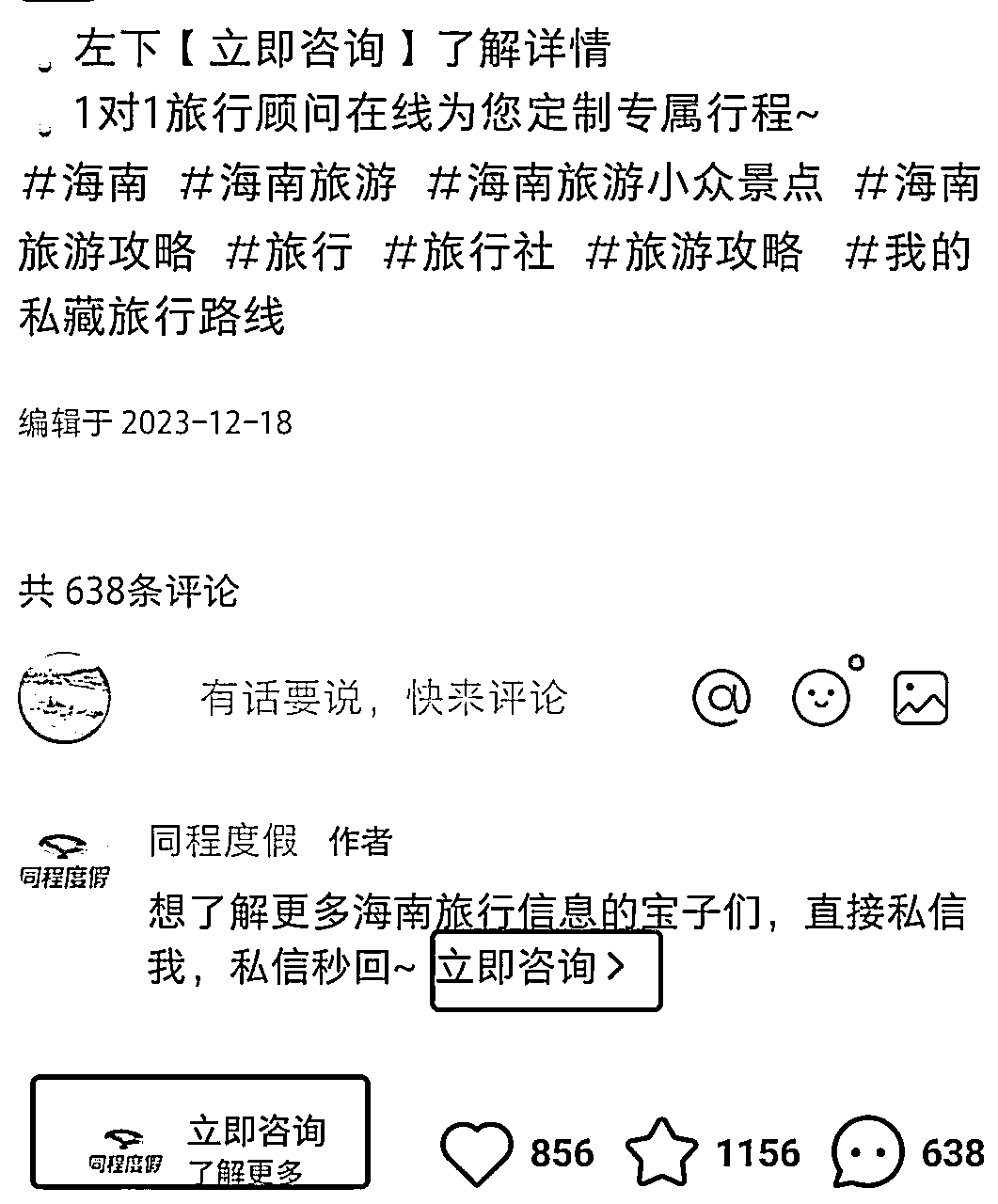Mention someone with the @ icon
Screen dimensions: 998x1204
coord(721,698)
